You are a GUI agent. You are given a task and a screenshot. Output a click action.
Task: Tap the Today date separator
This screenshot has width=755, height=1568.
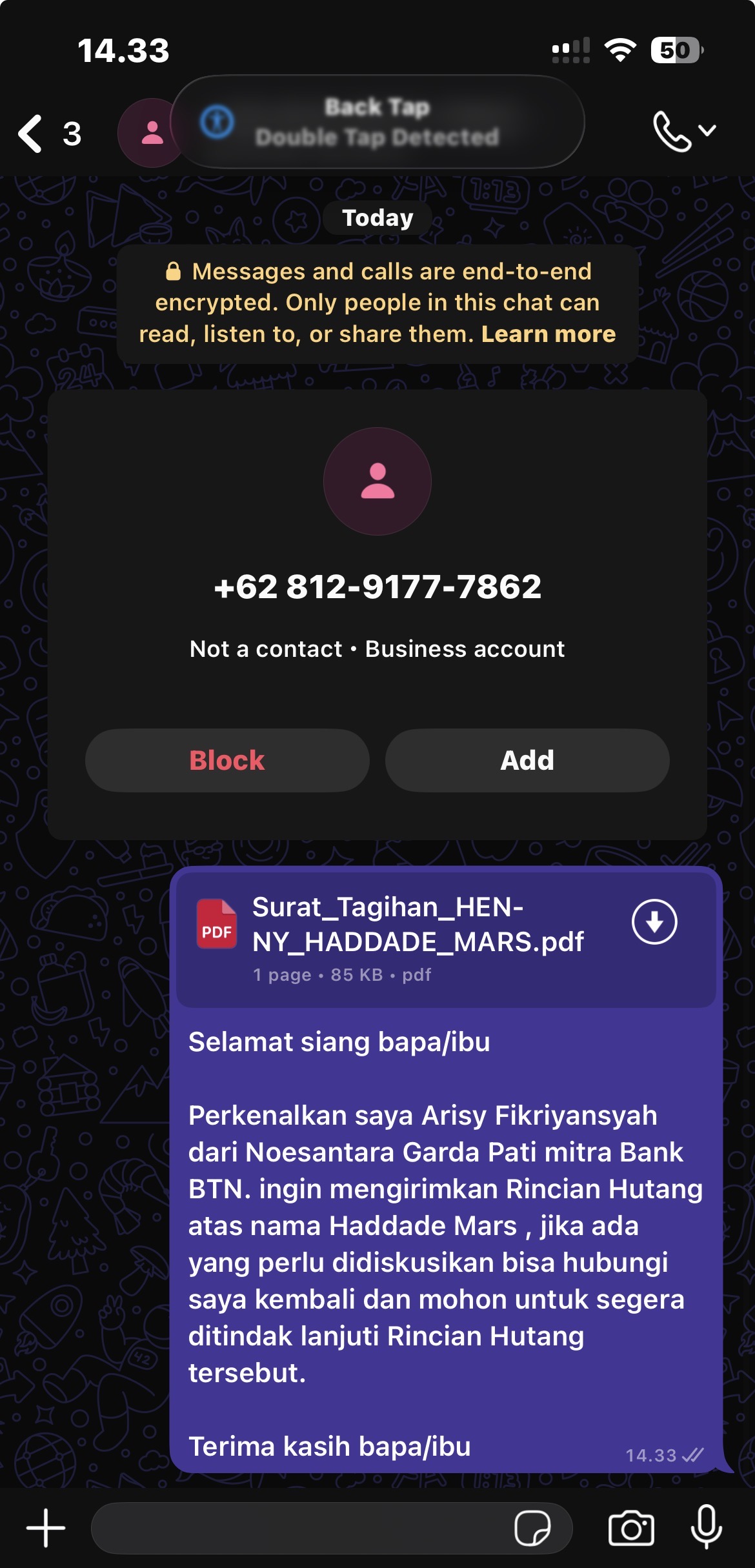(377, 217)
